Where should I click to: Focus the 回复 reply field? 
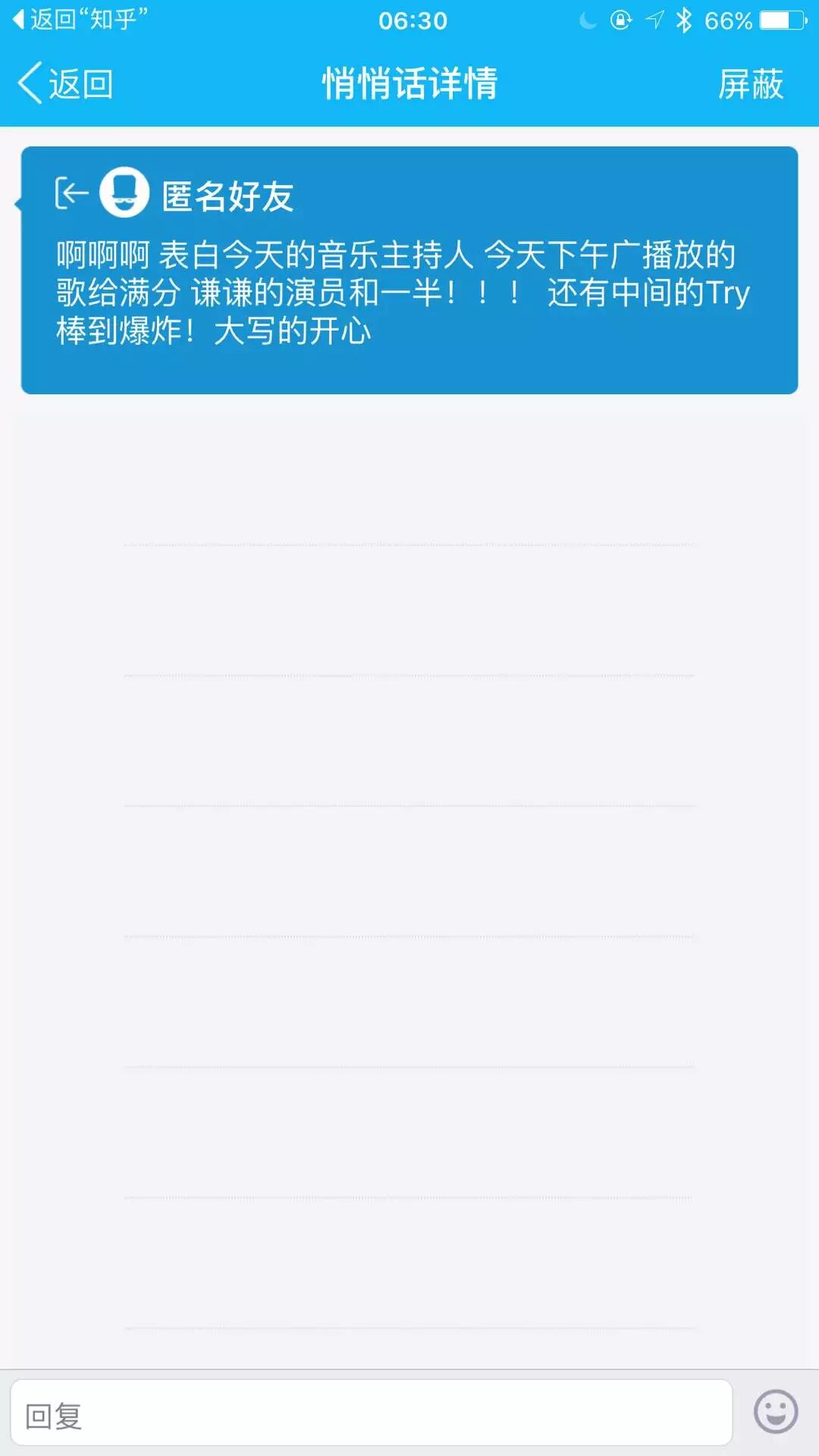372,1414
